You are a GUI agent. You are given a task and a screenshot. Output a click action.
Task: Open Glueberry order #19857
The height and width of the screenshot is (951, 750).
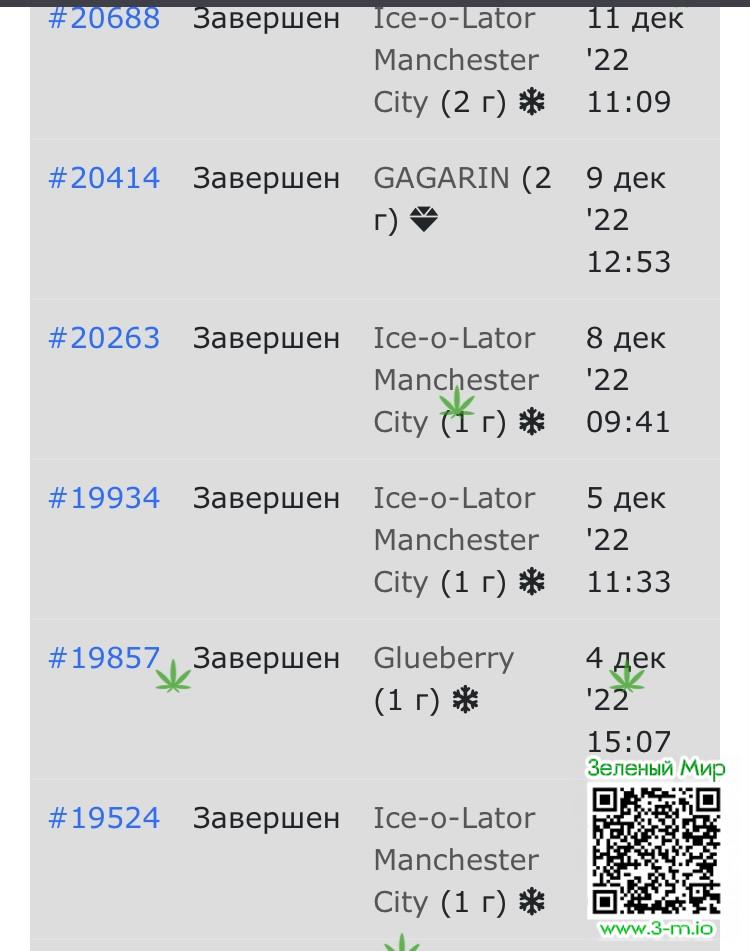[x=104, y=658]
